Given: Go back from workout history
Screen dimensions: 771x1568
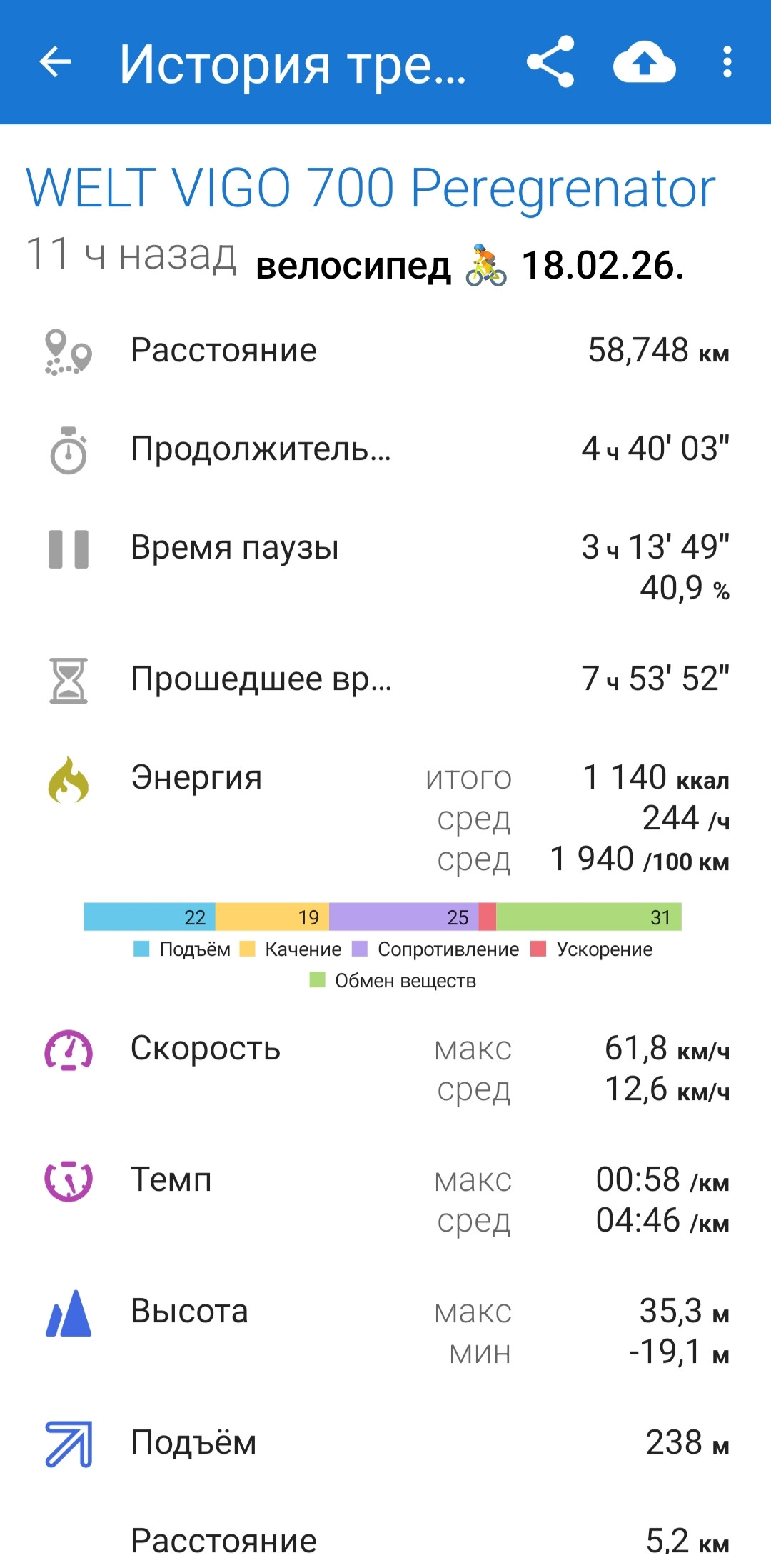Looking at the screenshot, I should [x=55, y=62].
